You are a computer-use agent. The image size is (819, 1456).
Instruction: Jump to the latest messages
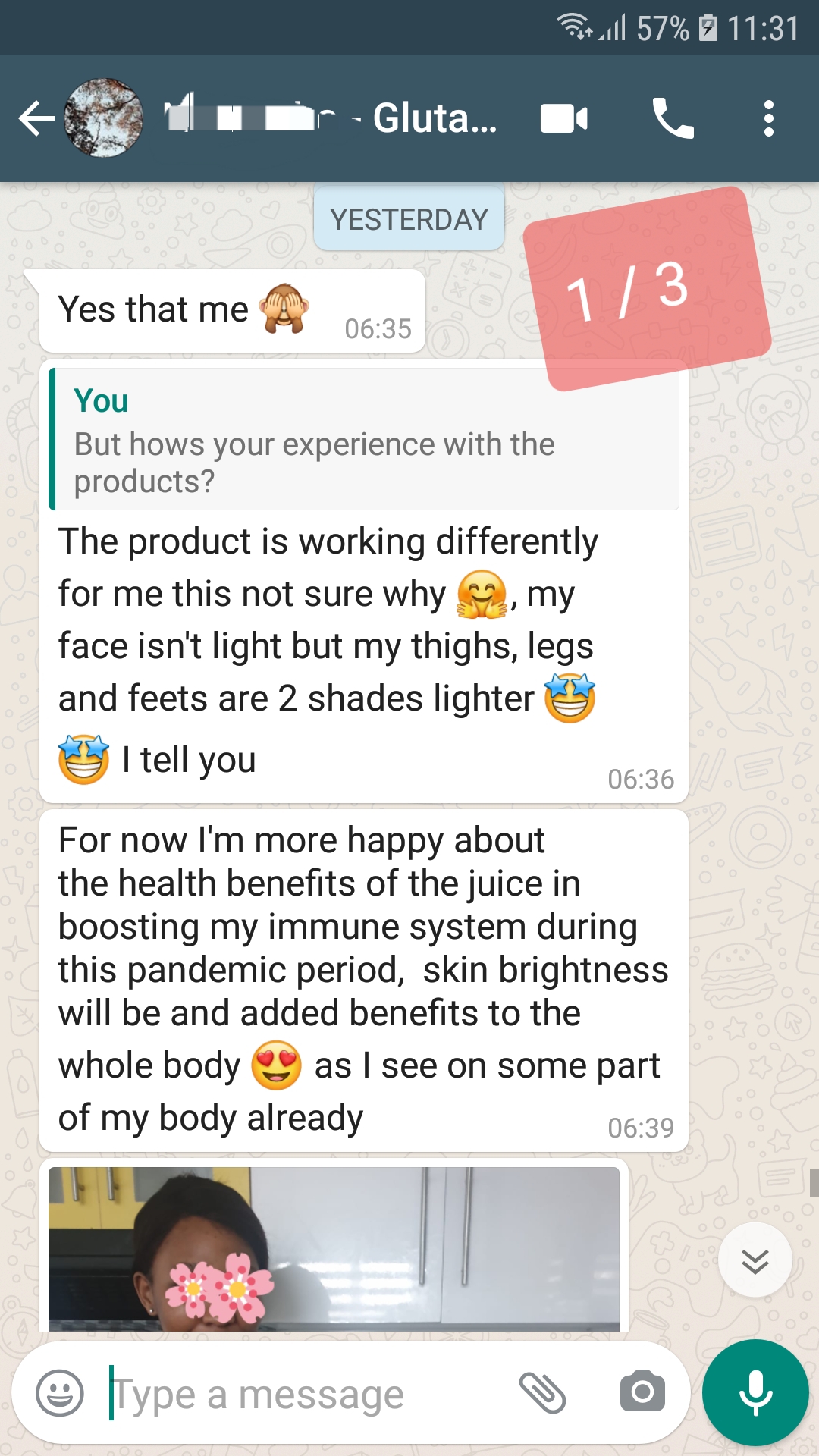click(755, 1260)
